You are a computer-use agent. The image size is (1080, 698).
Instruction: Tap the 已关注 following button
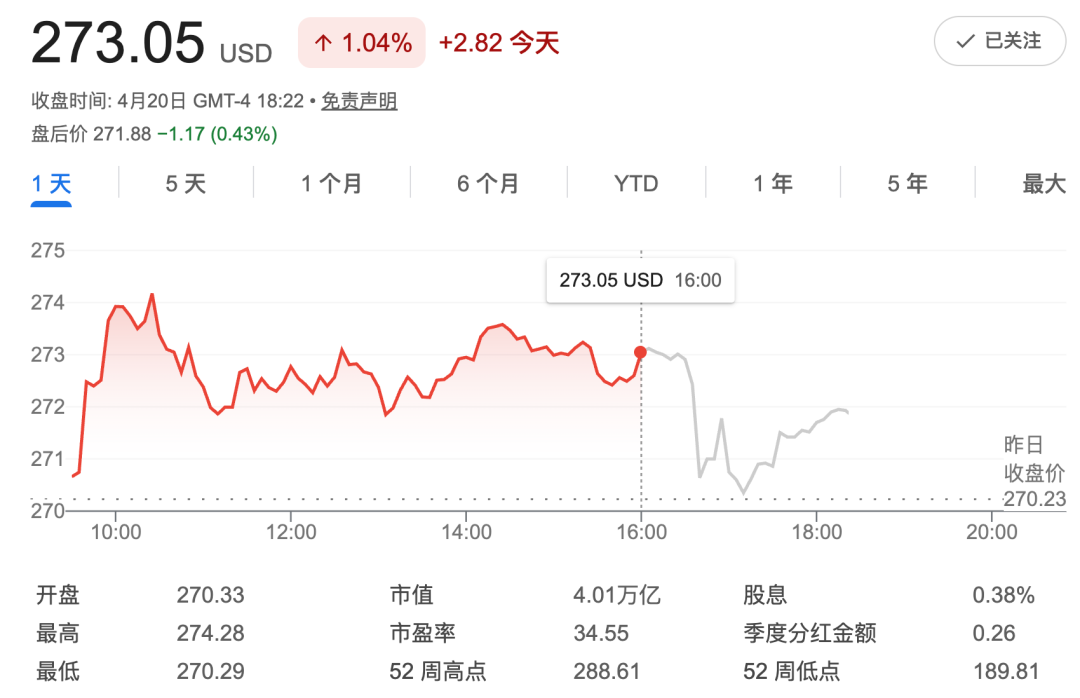click(x=999, y=41)
